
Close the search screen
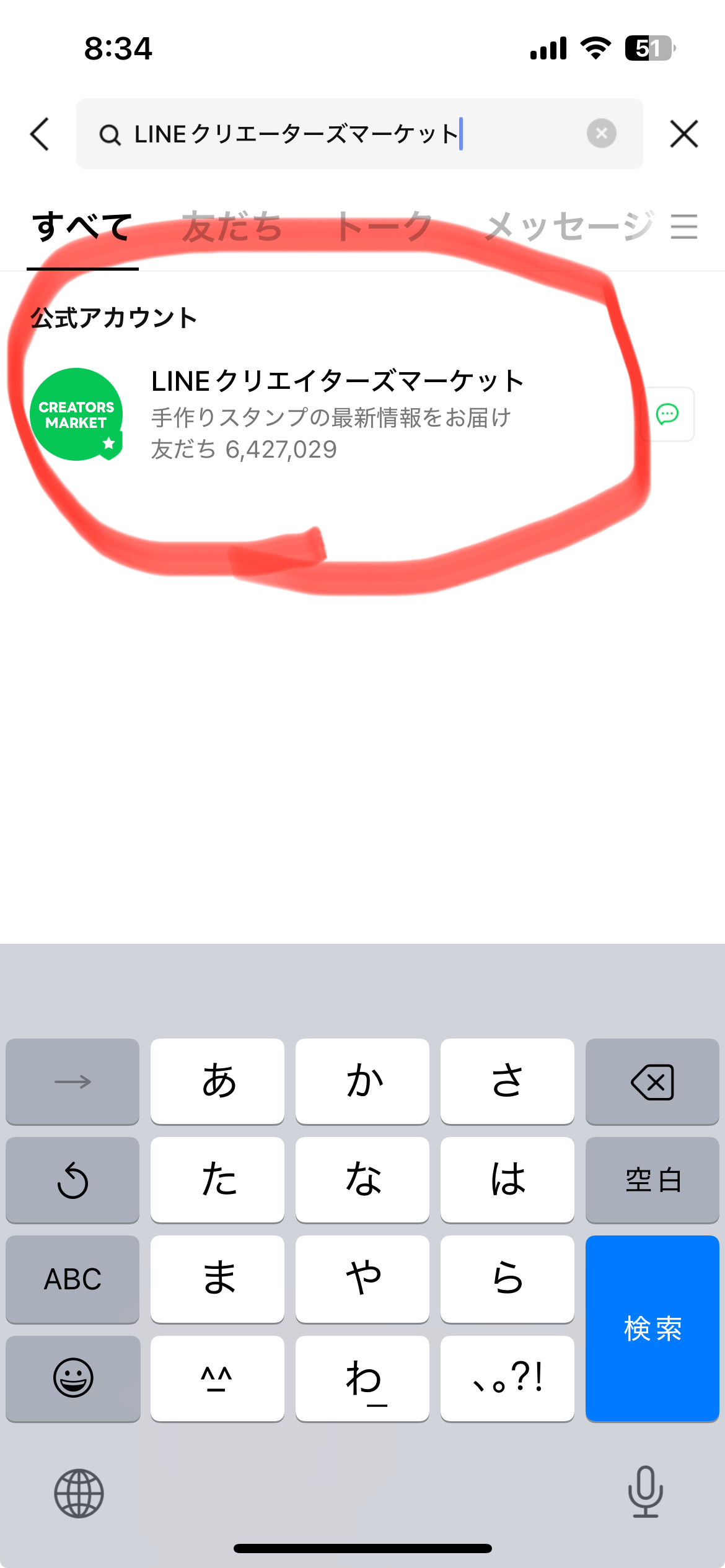tap(684, 134)
